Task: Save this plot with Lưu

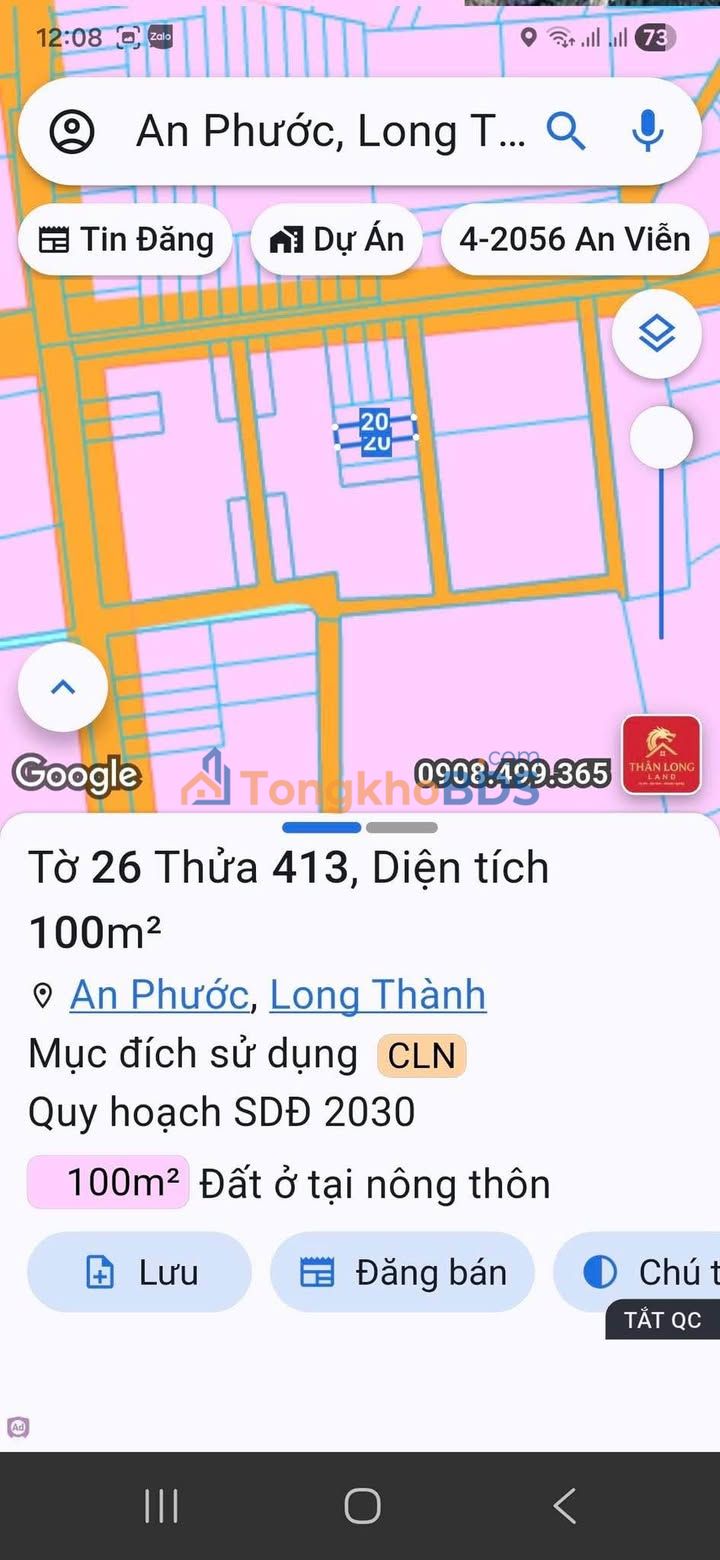Action: click(x=139, y=1272)
